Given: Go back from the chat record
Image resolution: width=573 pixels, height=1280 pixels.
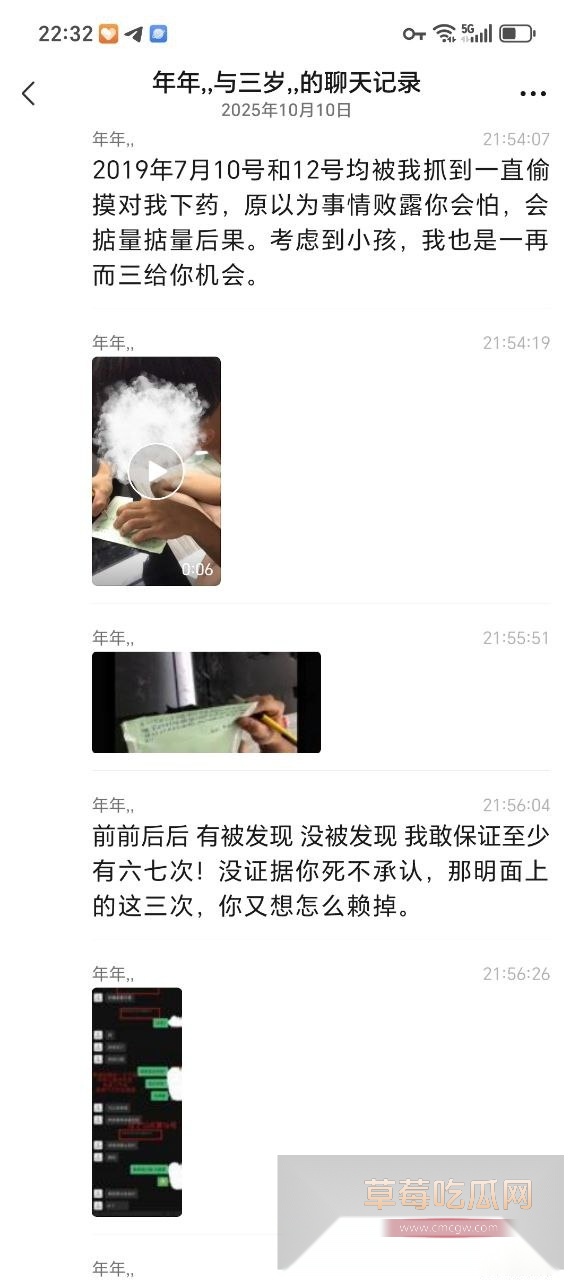Looking at the screenshot, I should tap(28, 93).
